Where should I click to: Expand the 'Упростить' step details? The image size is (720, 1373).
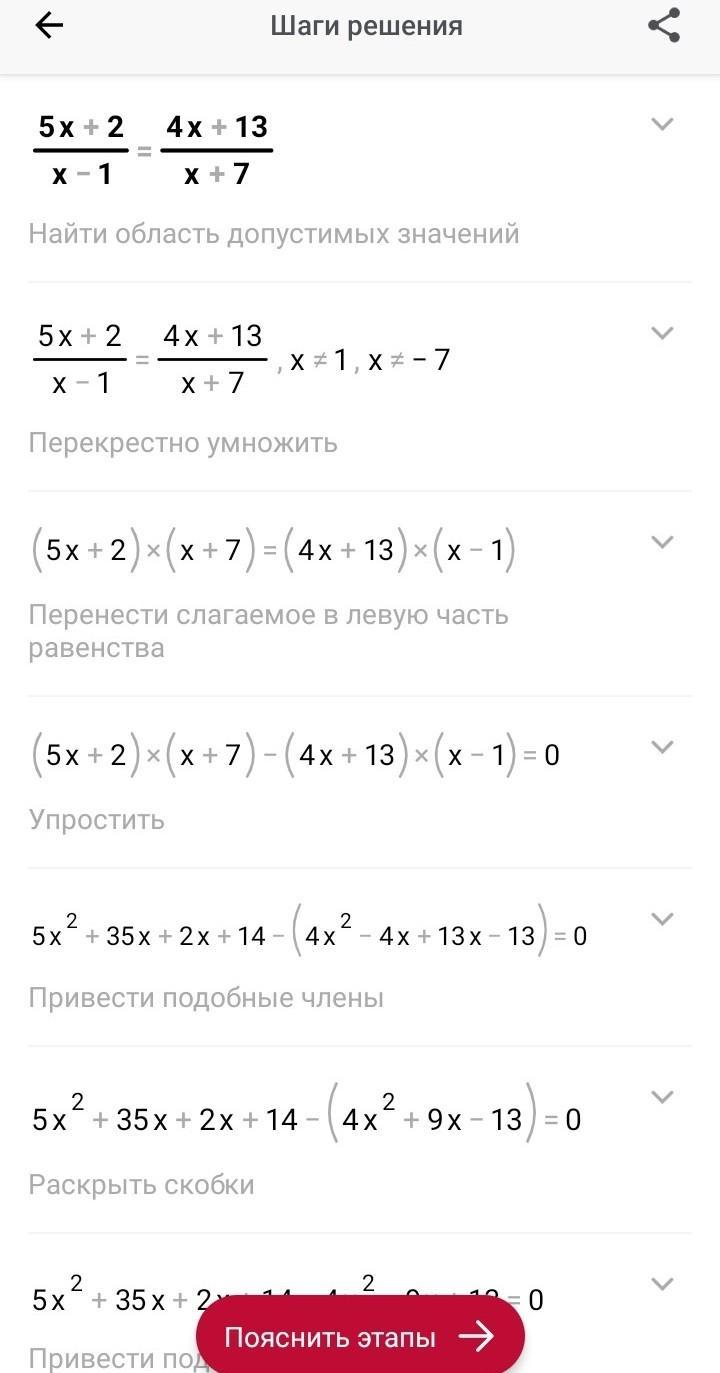pyautogui.click(x=662, y=747)
